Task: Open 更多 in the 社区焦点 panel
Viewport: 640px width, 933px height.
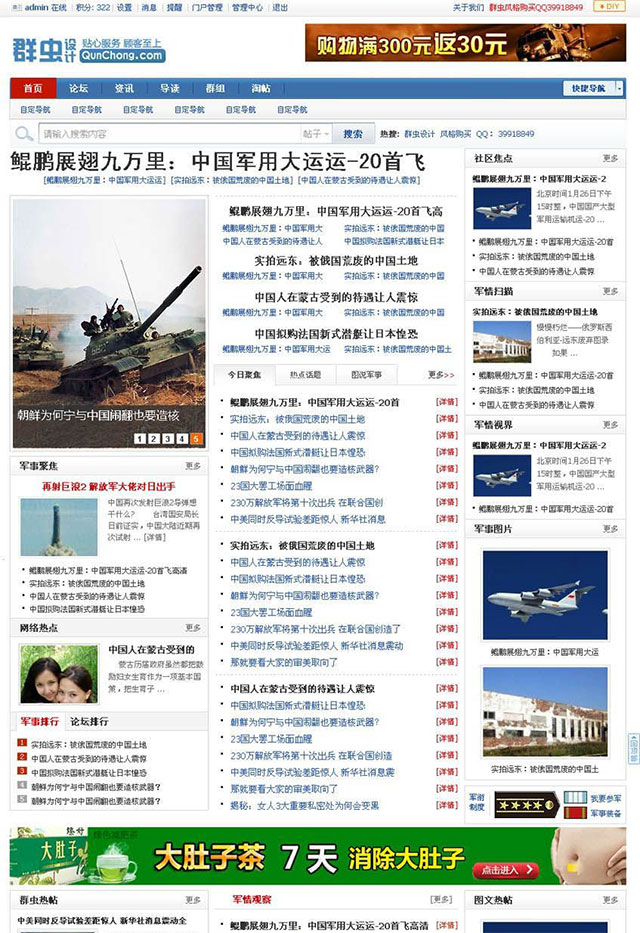Action: 610,158
